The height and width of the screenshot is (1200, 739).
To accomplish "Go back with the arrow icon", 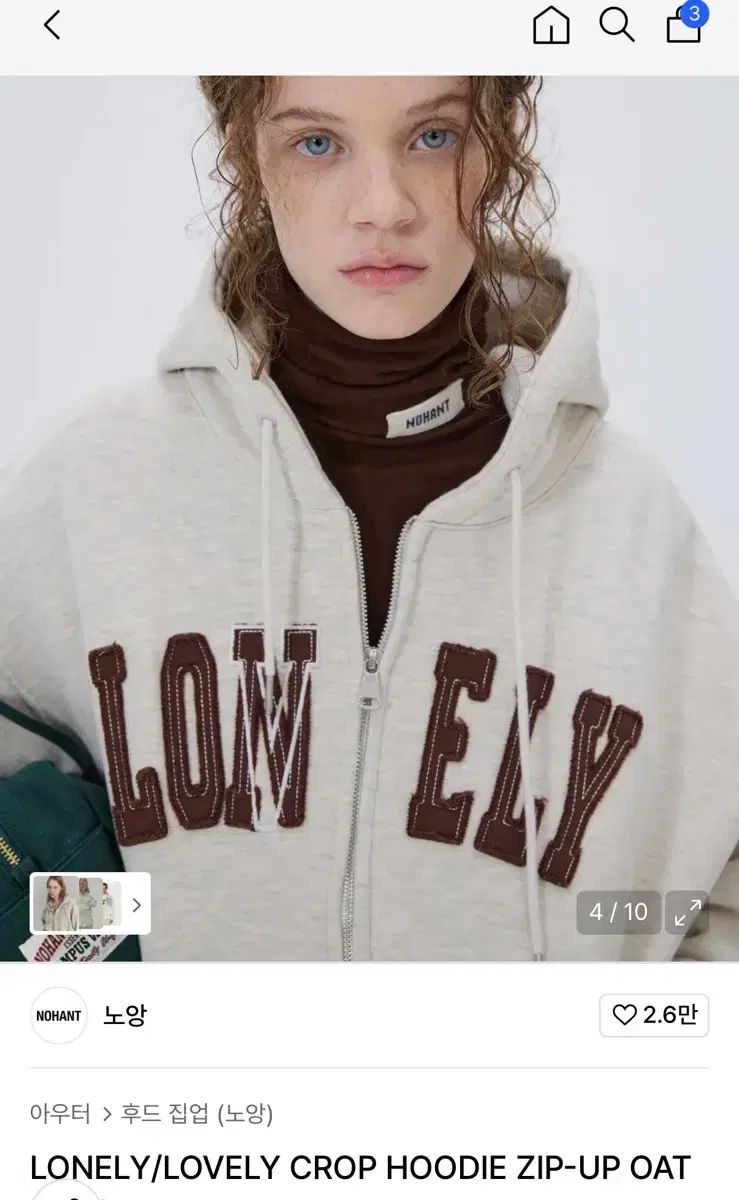I will (x=52, y=25).
